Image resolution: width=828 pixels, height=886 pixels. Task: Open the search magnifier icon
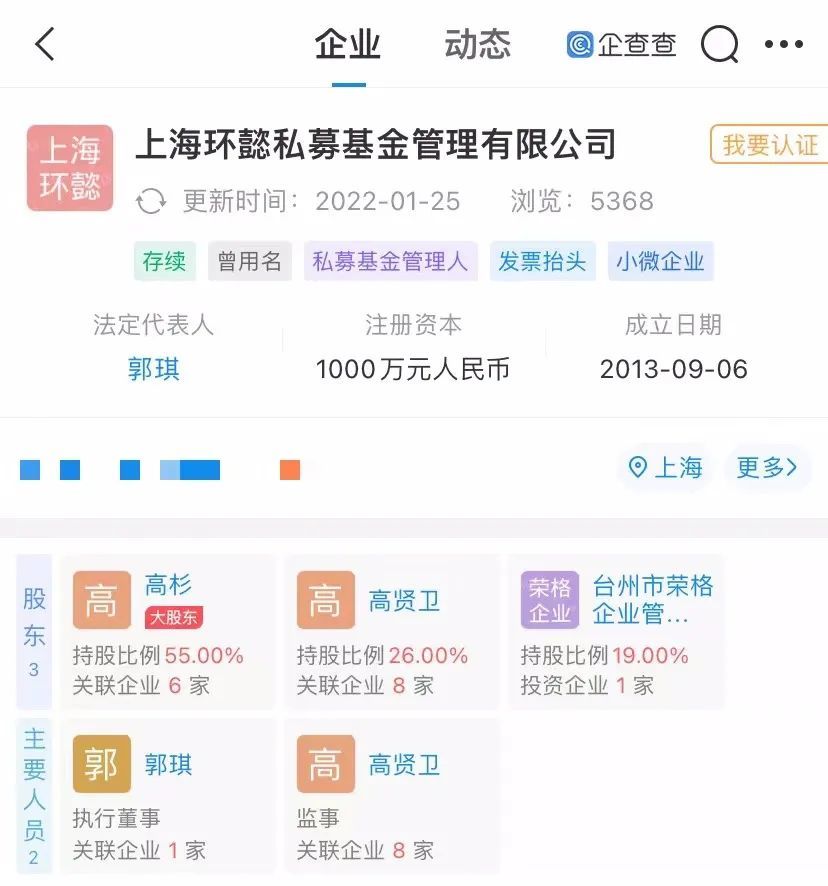719,44
